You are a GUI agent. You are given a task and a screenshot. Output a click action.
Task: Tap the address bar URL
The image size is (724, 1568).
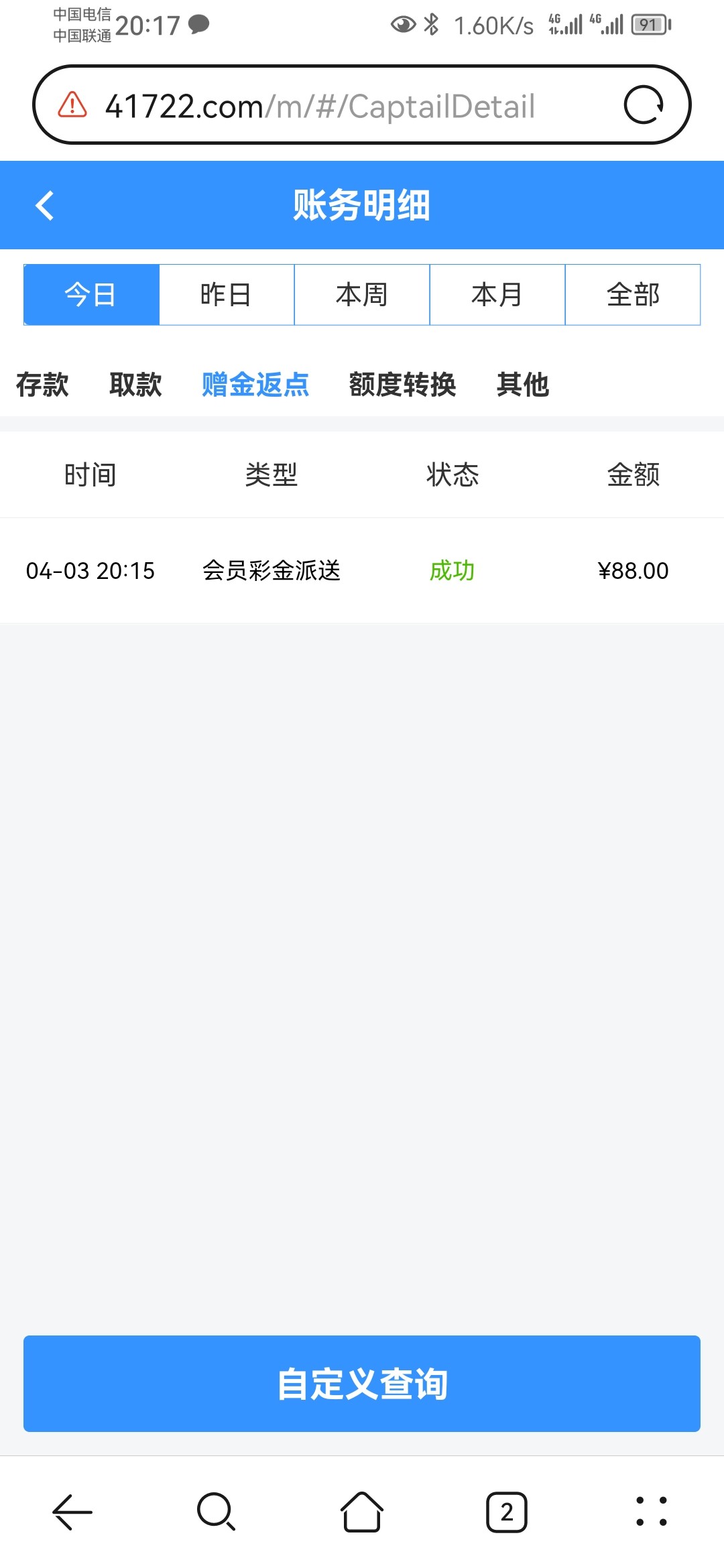[320, 107]
